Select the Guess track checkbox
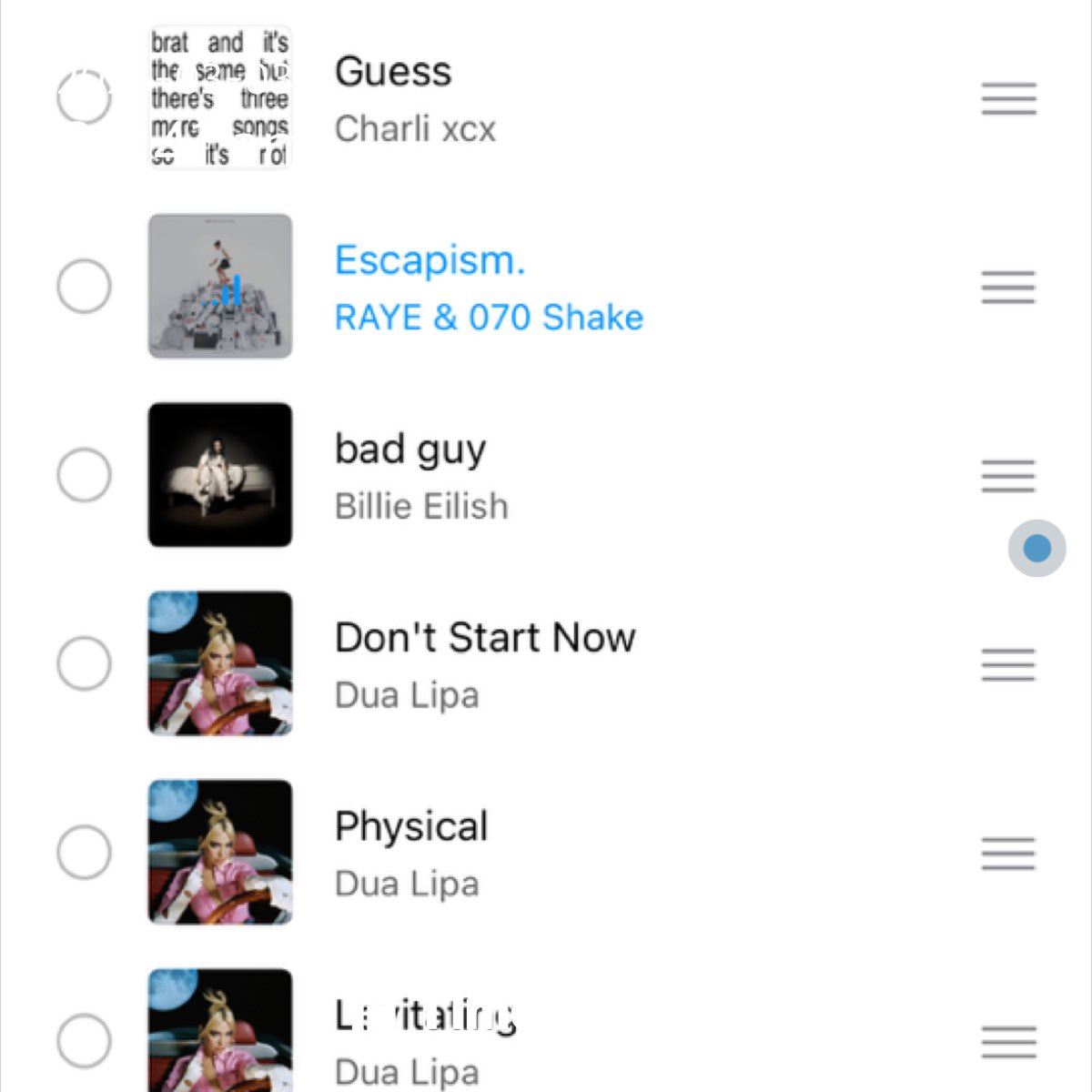 [84, 97]
